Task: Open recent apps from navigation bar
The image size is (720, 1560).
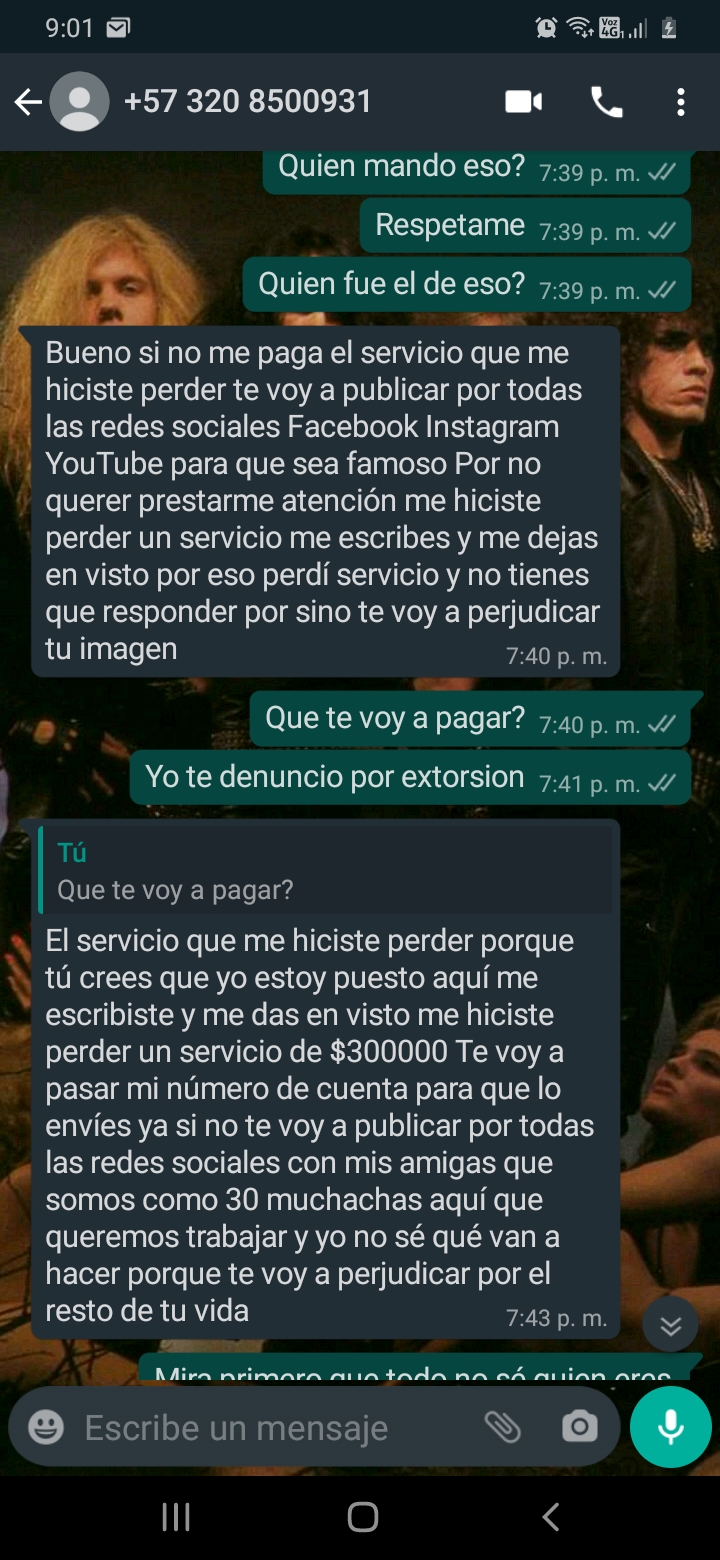Action: (x=176, y=1517)
